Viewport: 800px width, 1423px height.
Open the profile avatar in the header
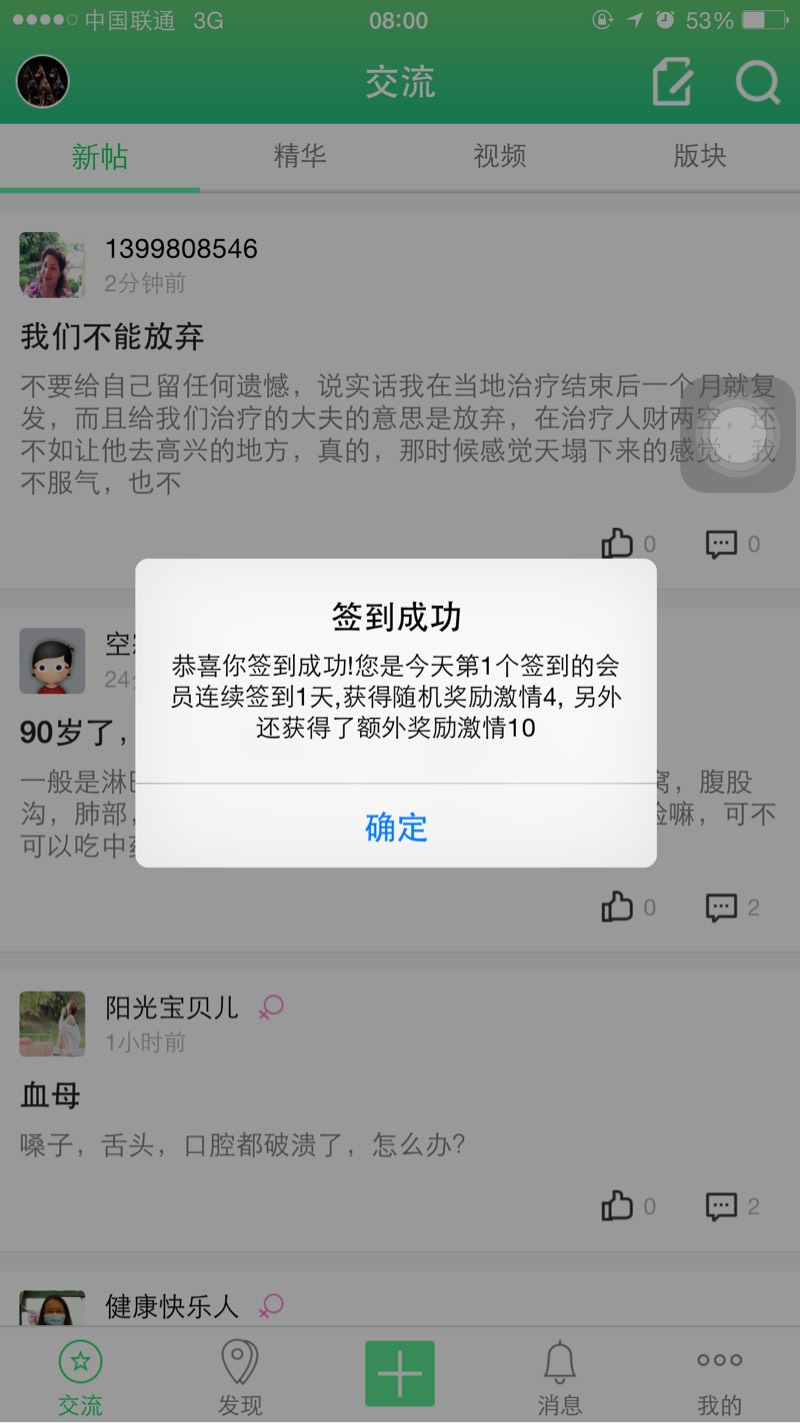(43, 81)
